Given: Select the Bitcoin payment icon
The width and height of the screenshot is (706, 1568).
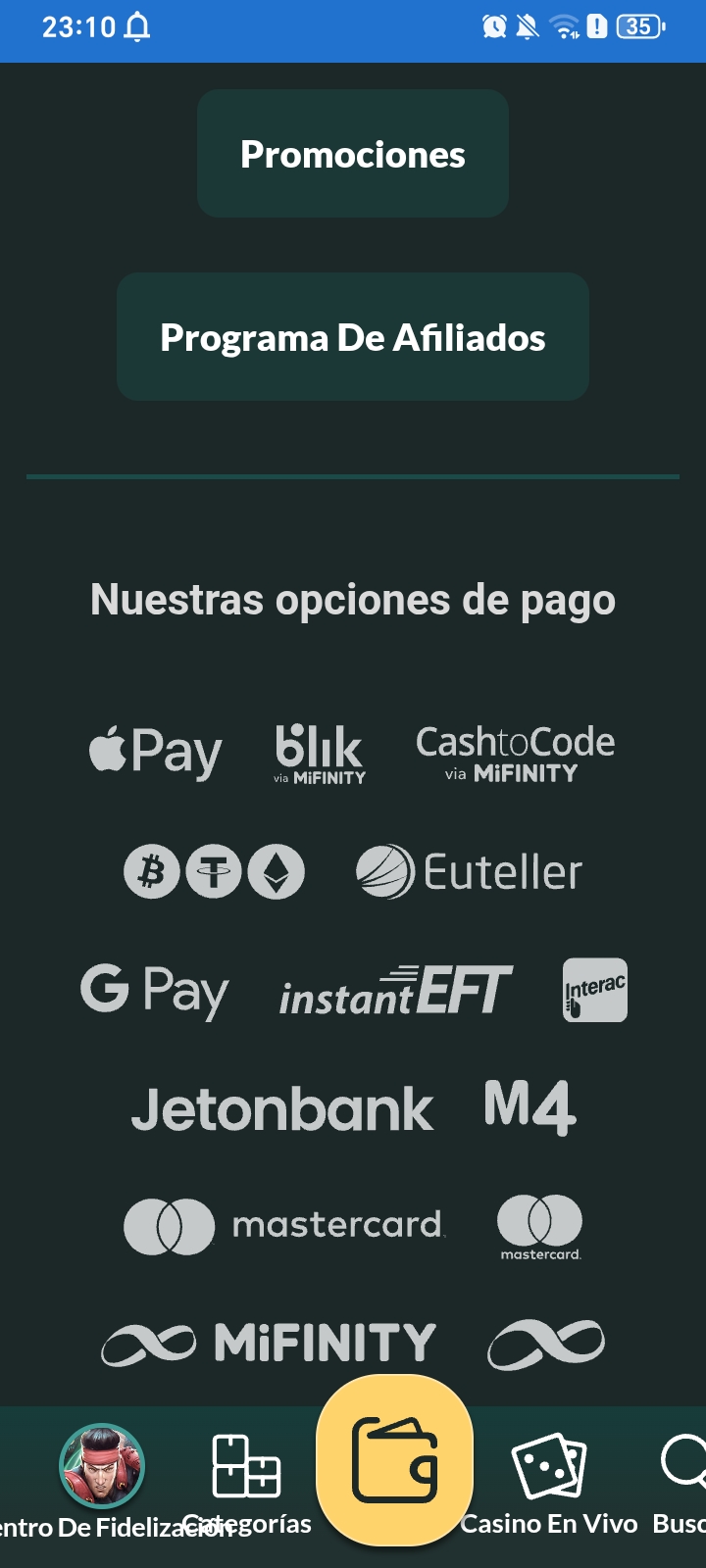Looking at the screenshot, I should tap(150, 871).
